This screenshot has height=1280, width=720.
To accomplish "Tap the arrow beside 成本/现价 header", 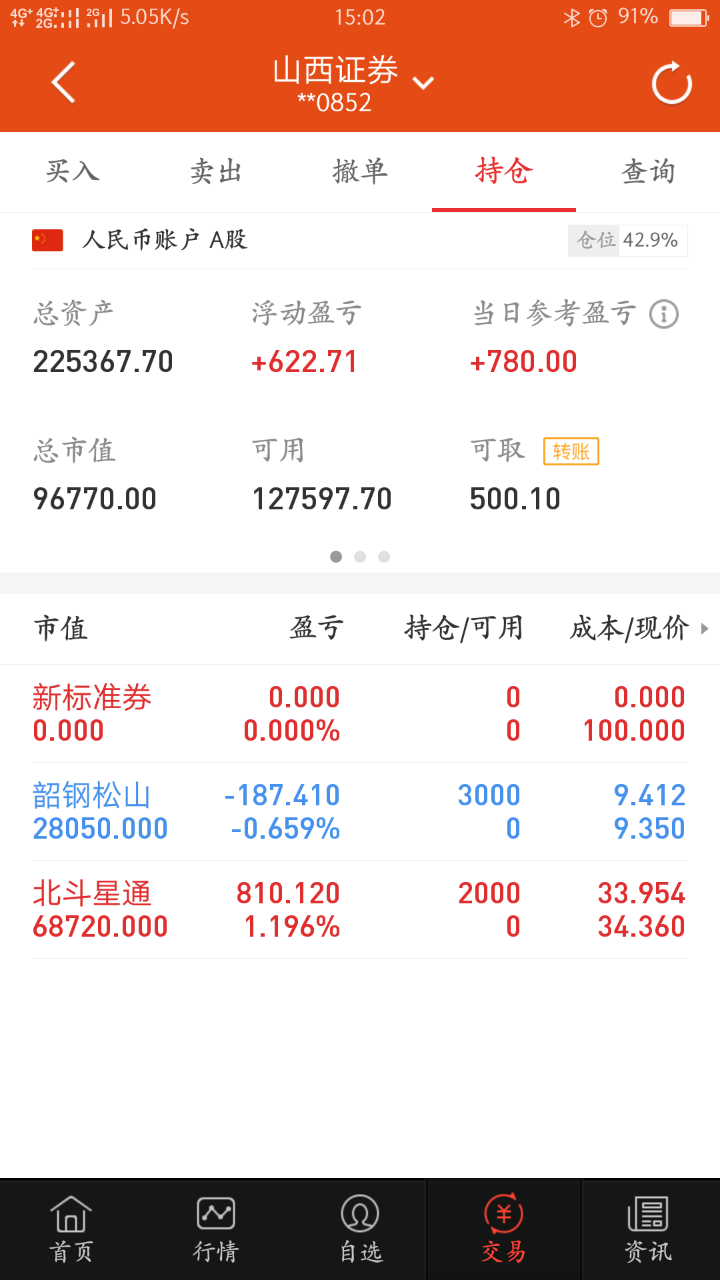I will [704, 629].
